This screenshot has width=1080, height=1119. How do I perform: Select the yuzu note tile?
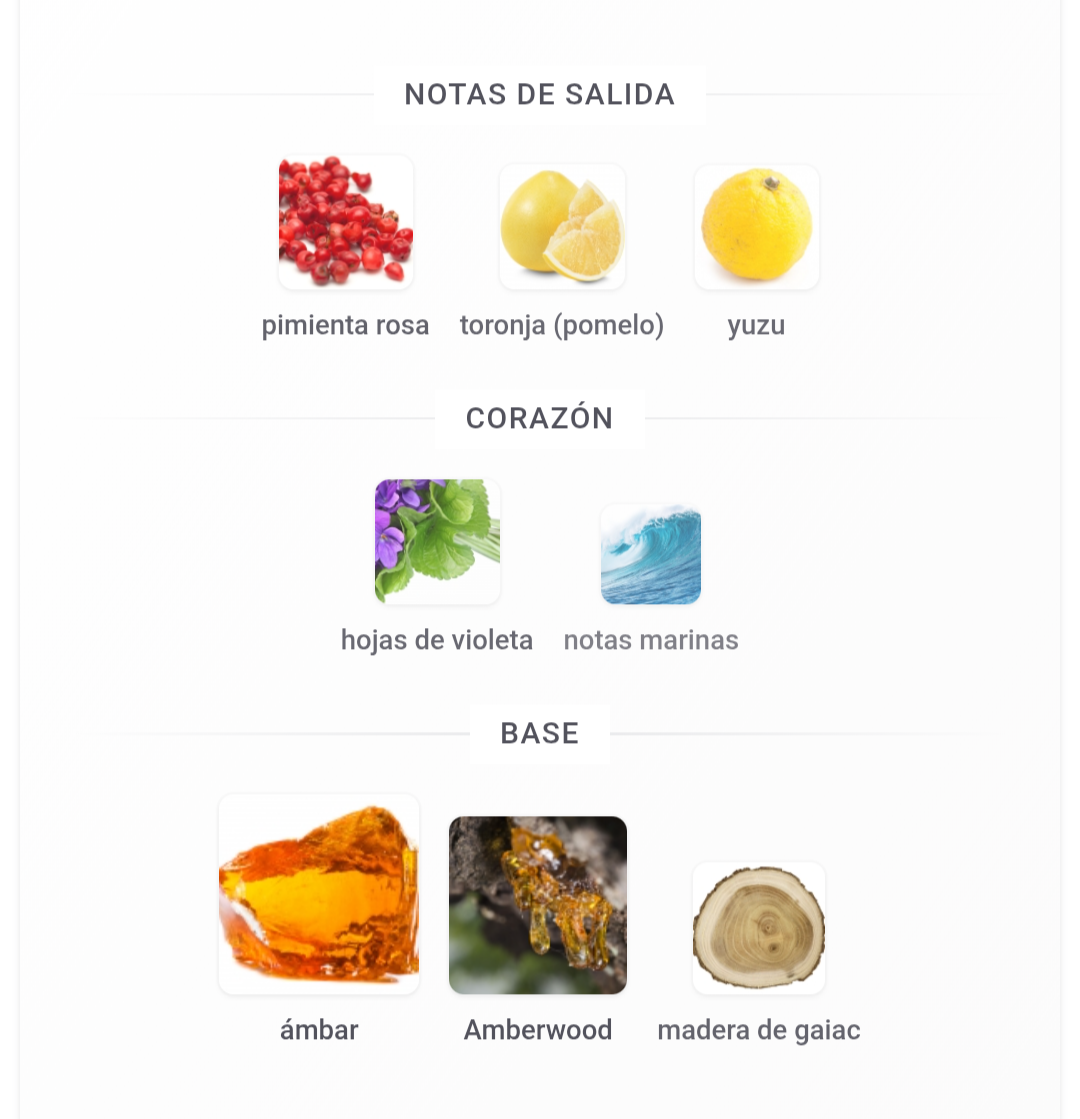coord(757,227)
